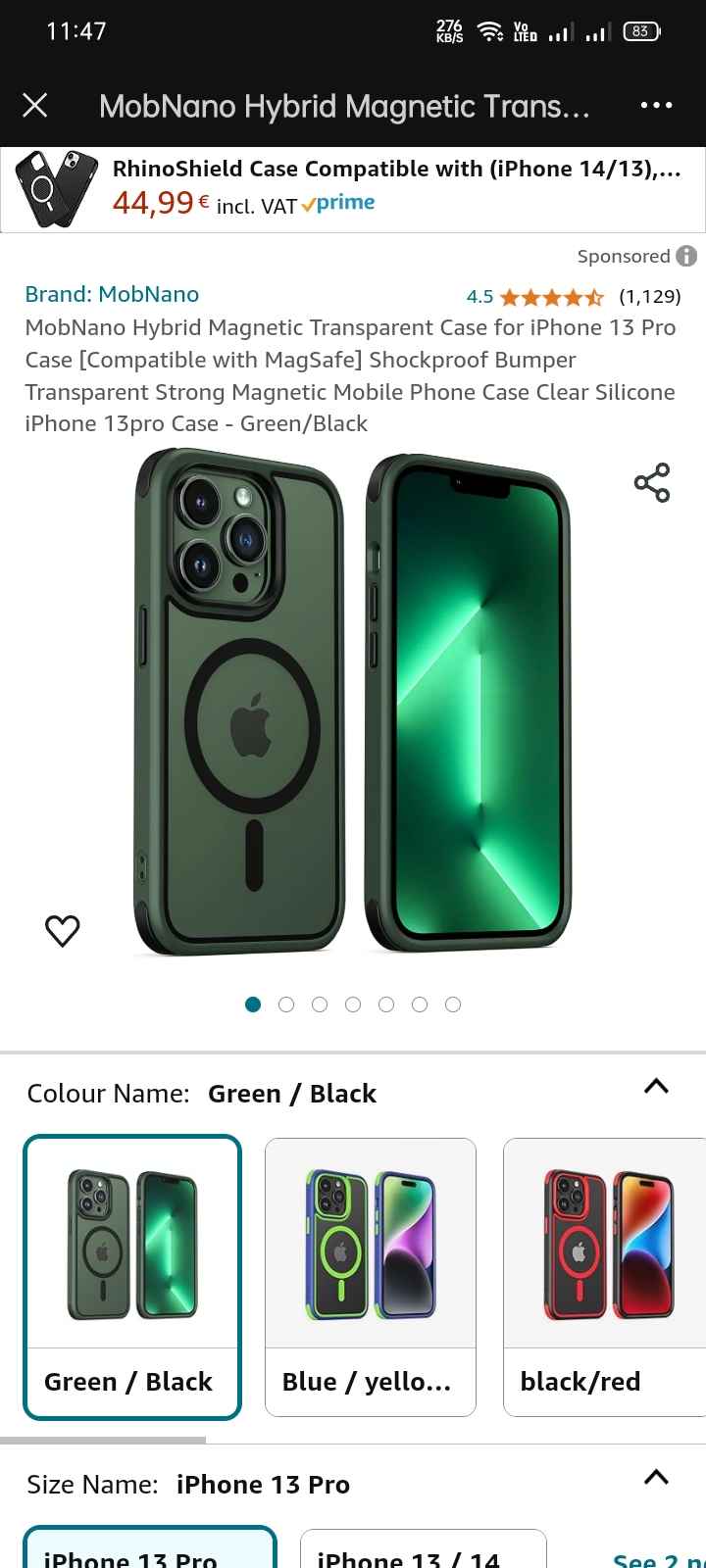
Task: Choose the iPhone 13 / 14 size
Action: pos(423,1550)
